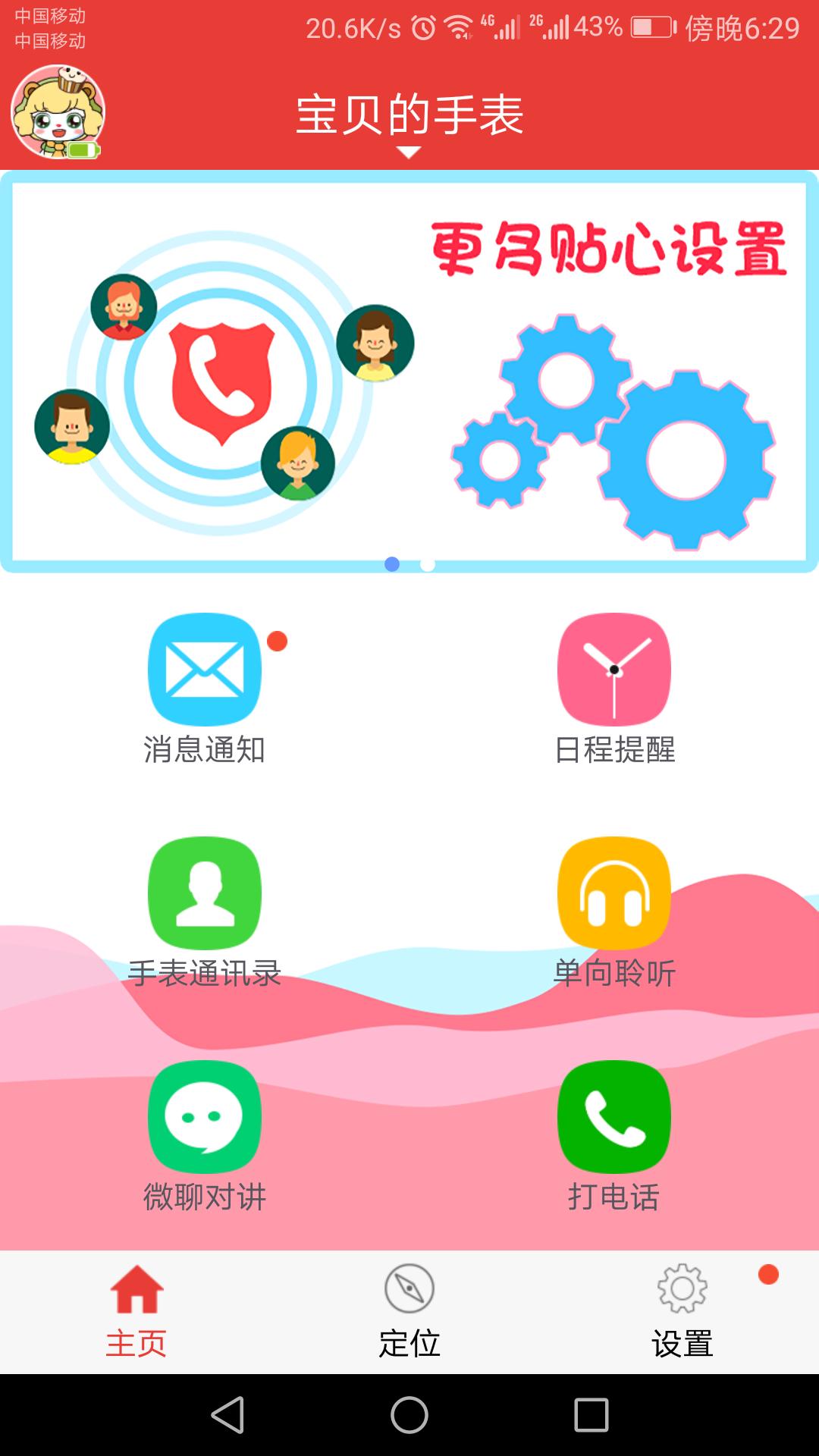Go back with the system back button

[227, 1415]
